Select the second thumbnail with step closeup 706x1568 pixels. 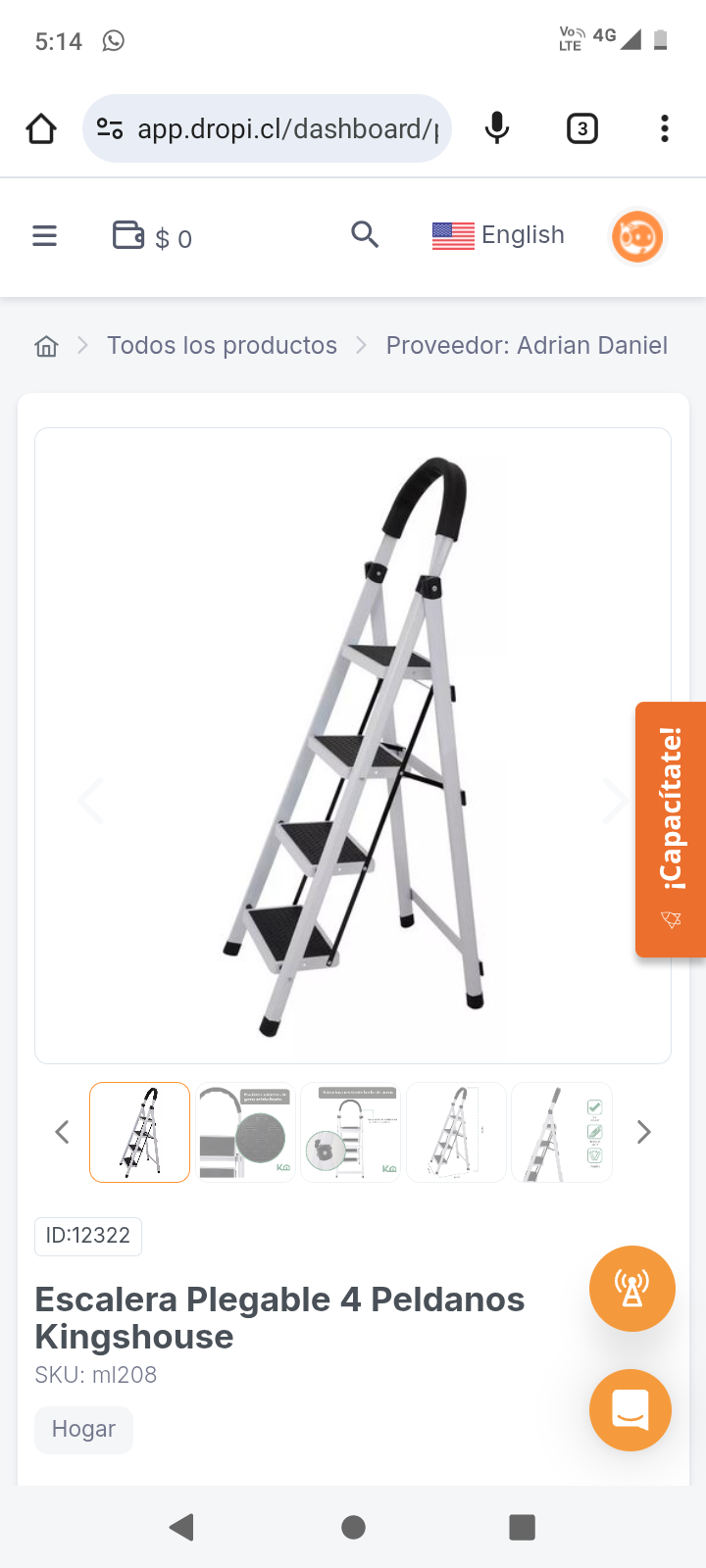coord(245,1132)
